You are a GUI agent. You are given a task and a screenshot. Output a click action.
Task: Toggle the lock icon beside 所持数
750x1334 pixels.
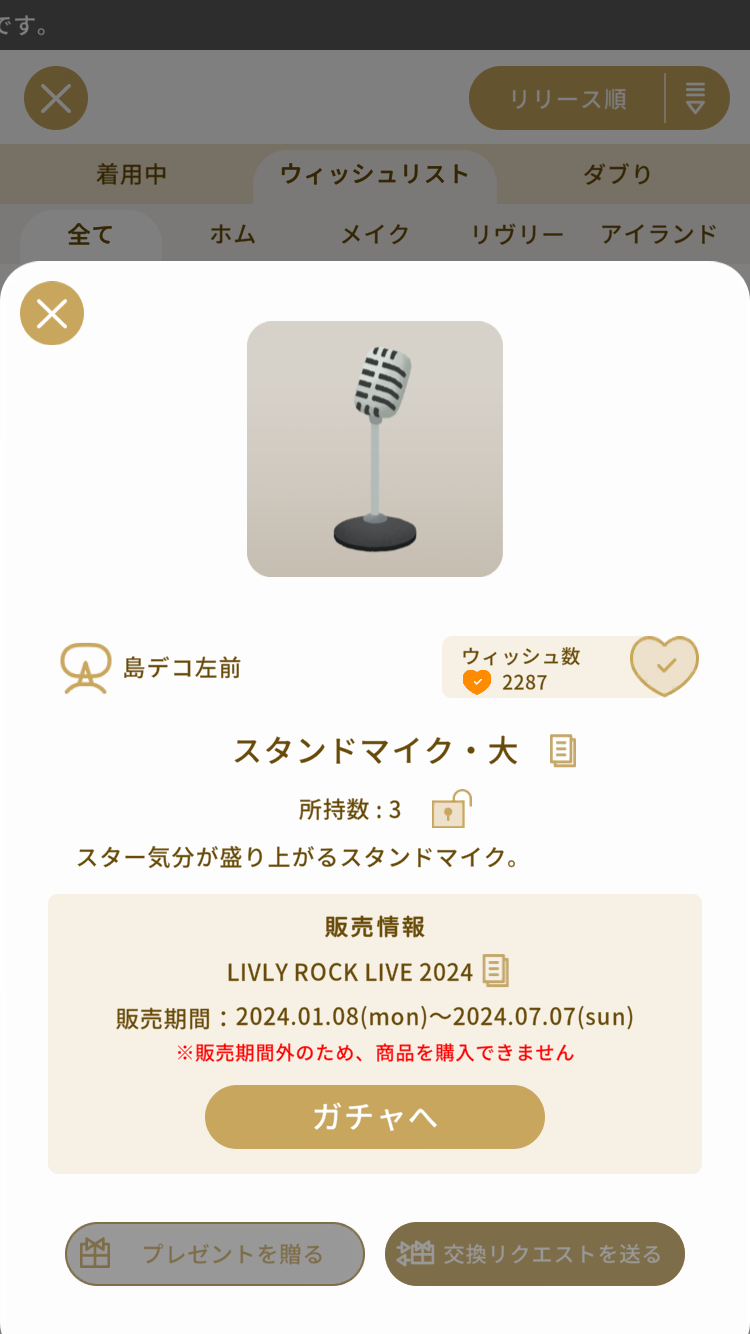pos(450,810)
